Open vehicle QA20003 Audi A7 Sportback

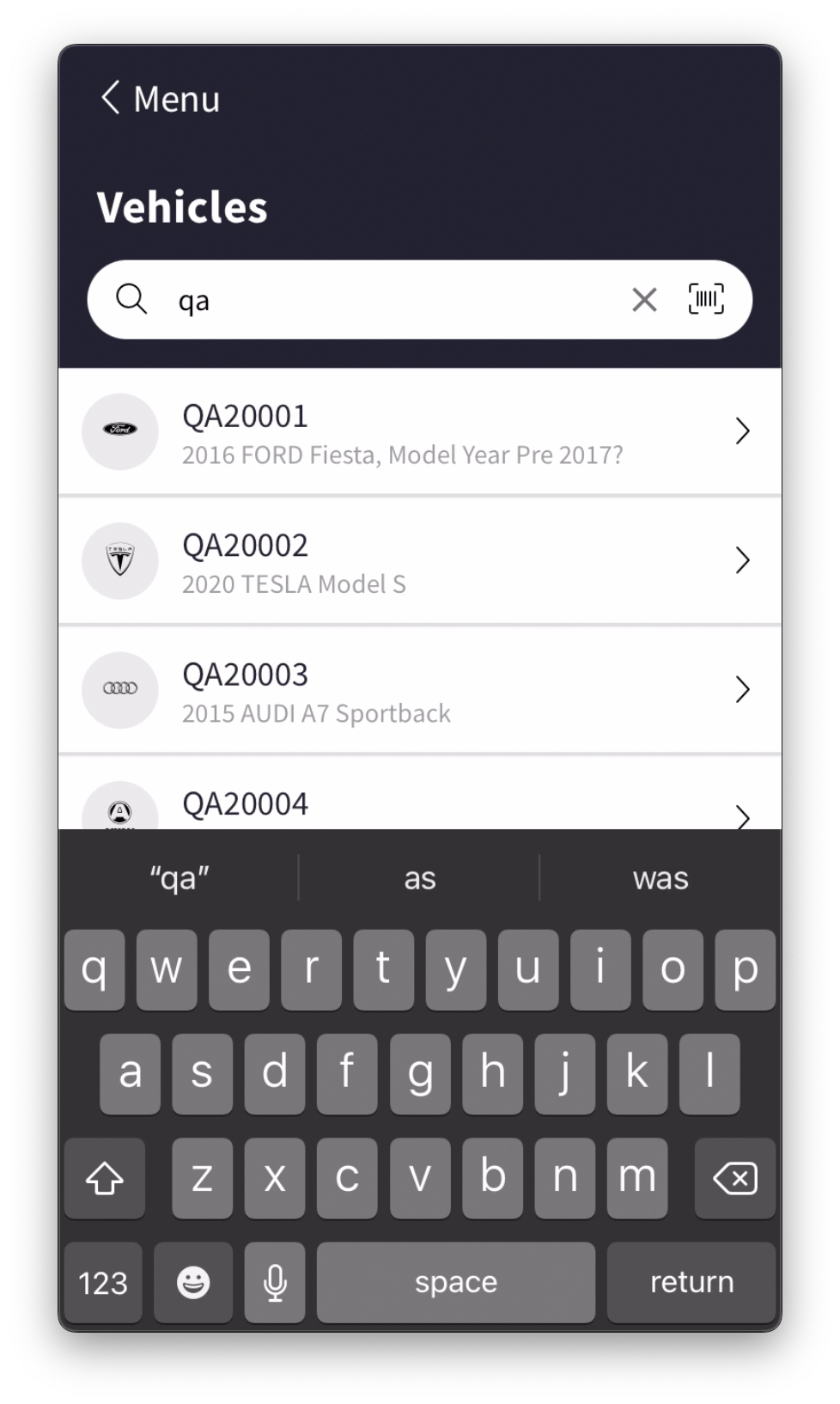(419, 691)
